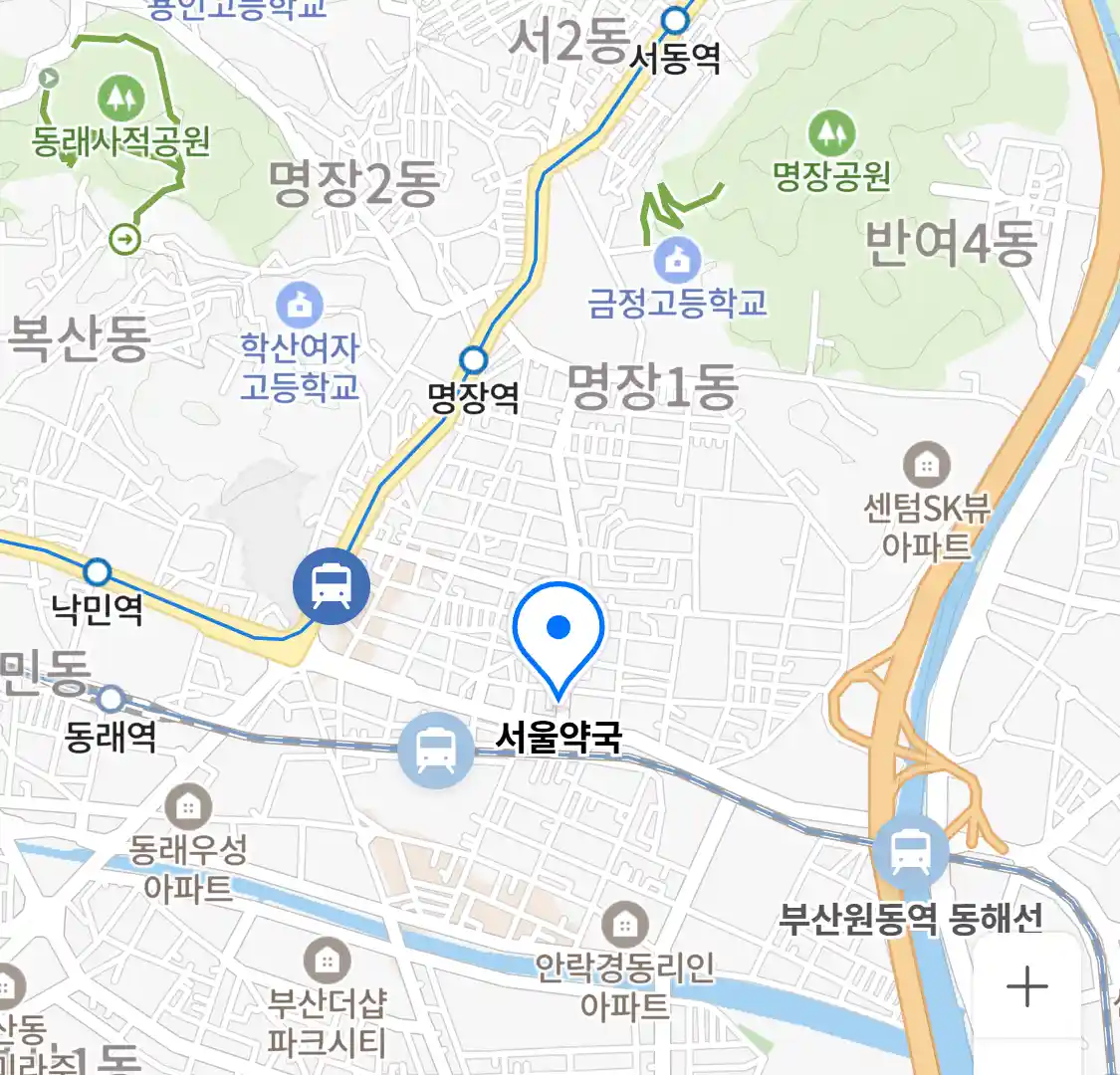Screen dimensions: 1120x1075
Task: Open the train station icon near 낙민역
Action: click(332, 586)
